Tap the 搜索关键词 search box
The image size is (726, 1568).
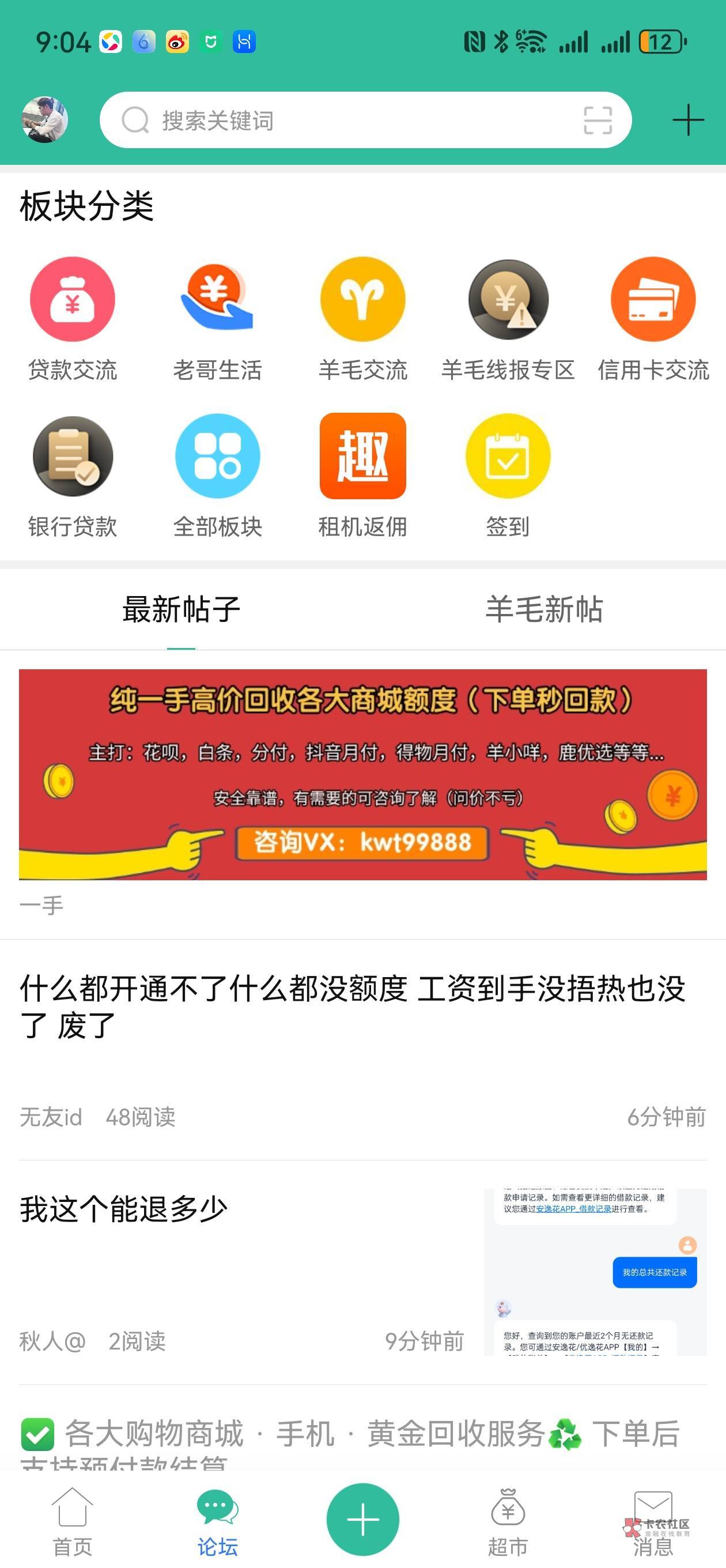coord(365,120)
